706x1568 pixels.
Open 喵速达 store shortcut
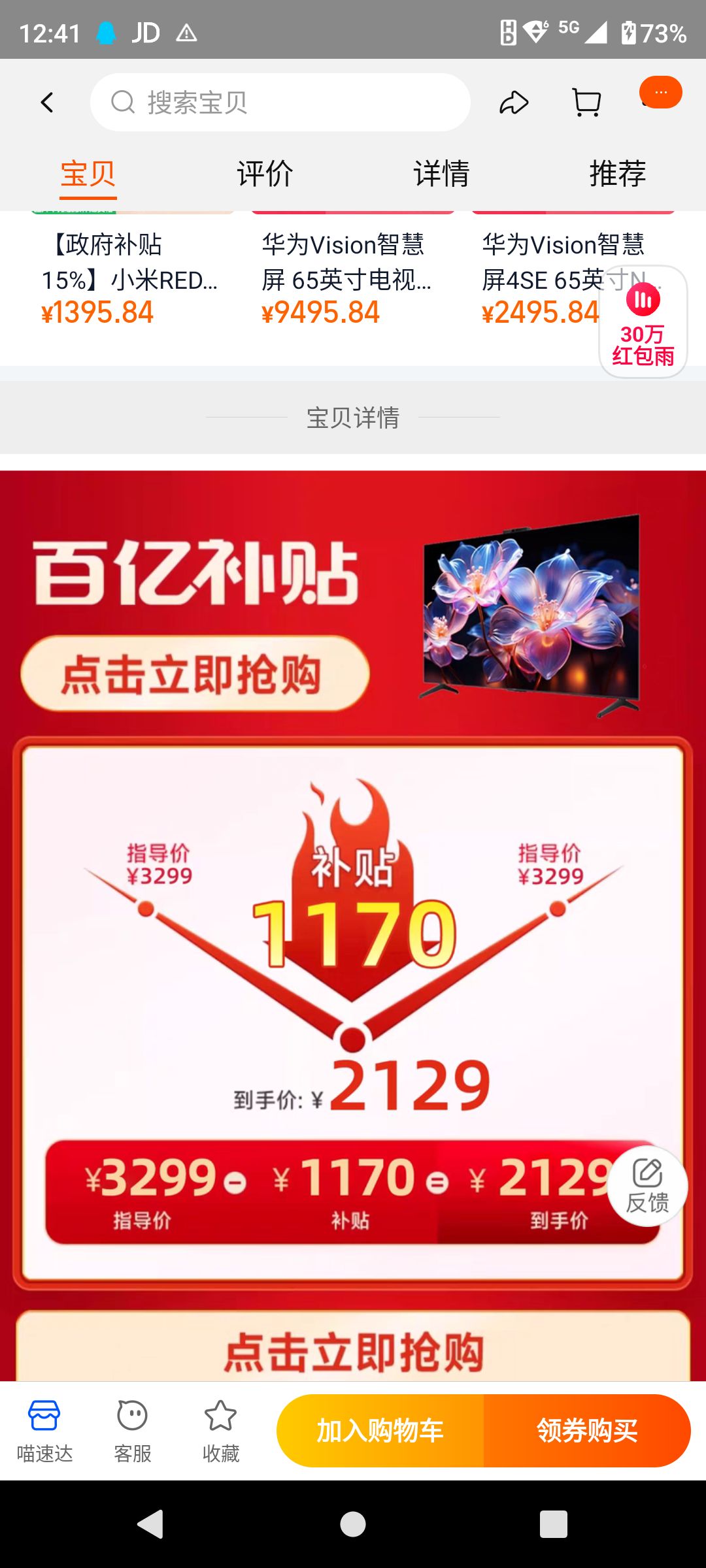(x=44, y=1431)
